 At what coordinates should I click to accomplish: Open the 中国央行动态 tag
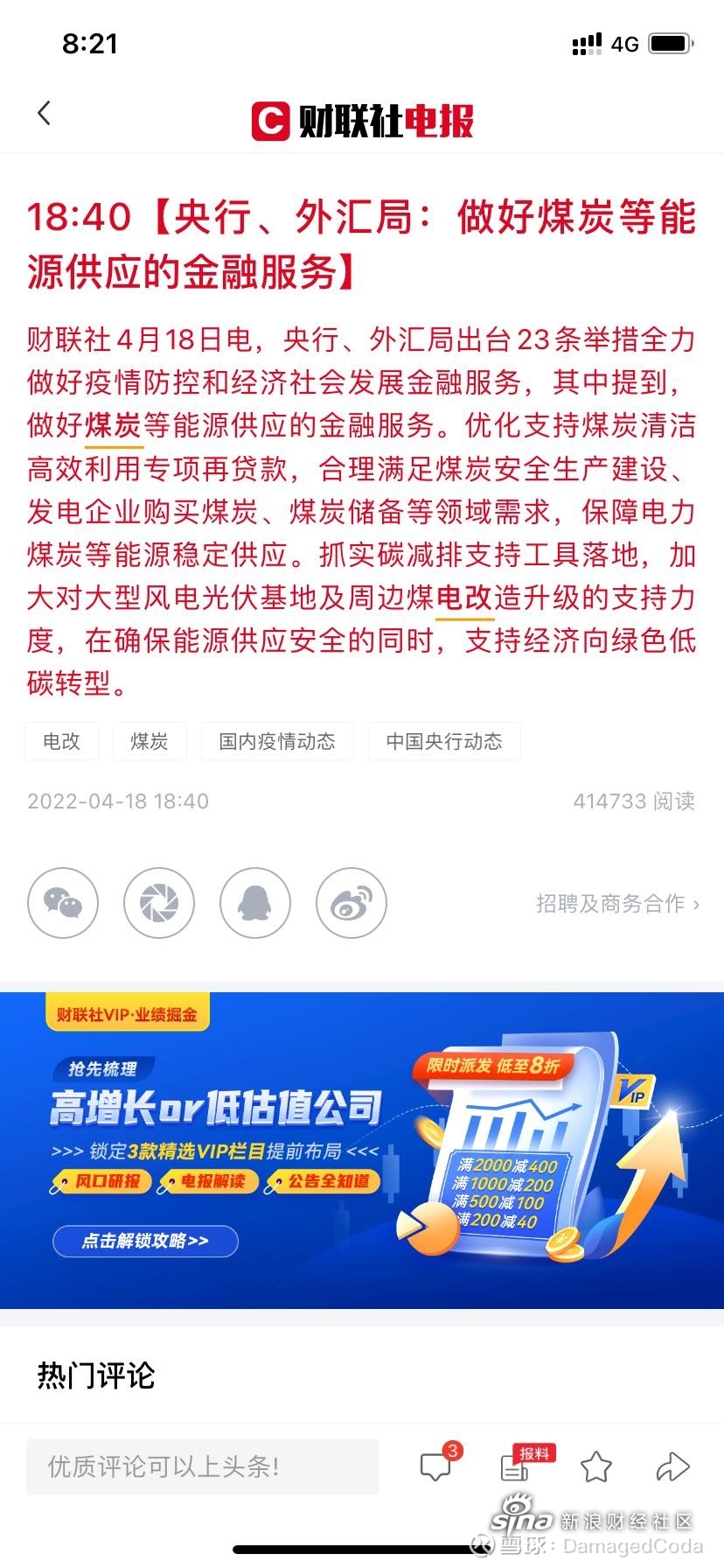444,741
